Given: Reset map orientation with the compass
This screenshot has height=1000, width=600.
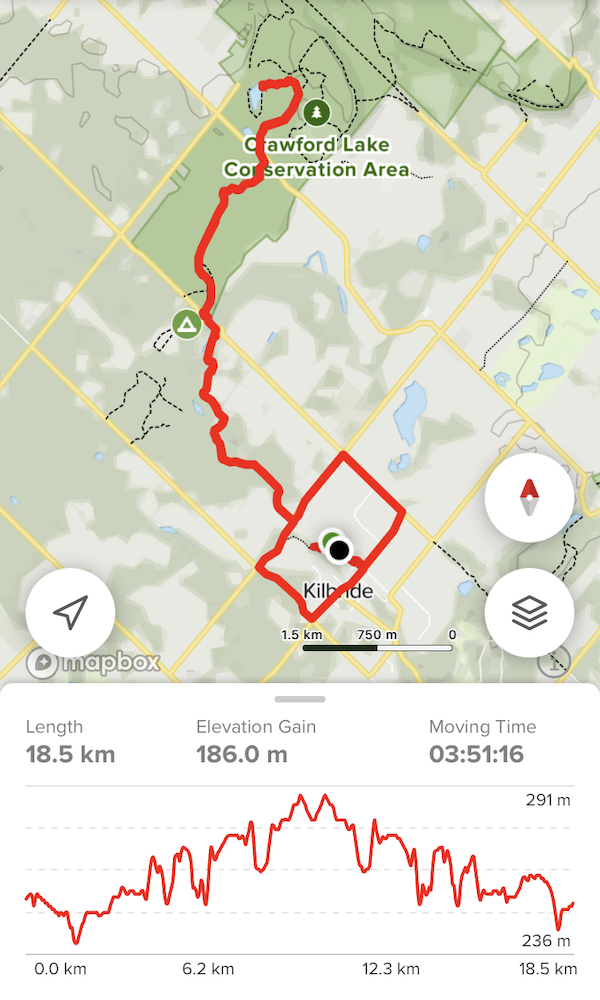Looking at the screenshot, I should pyautogui.click(x=529, y=497).
